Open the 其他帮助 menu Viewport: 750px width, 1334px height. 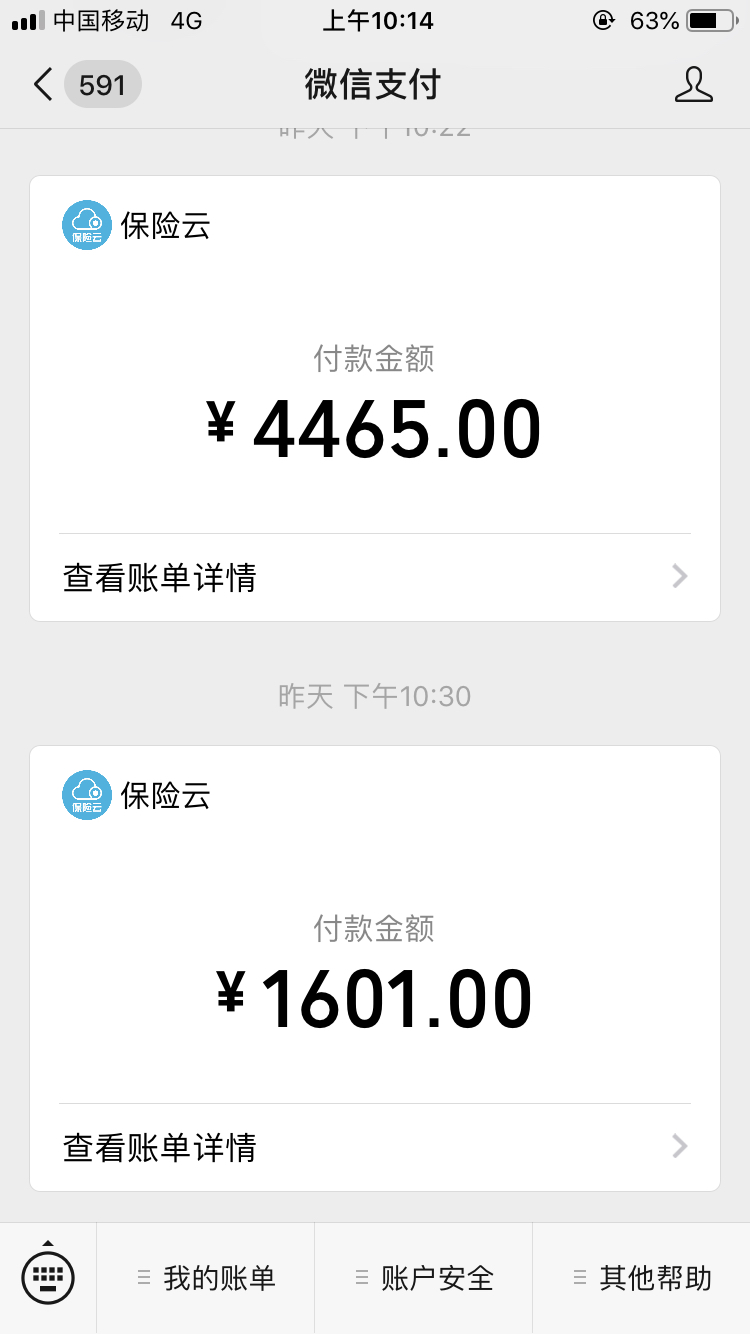click(642, 1278)
